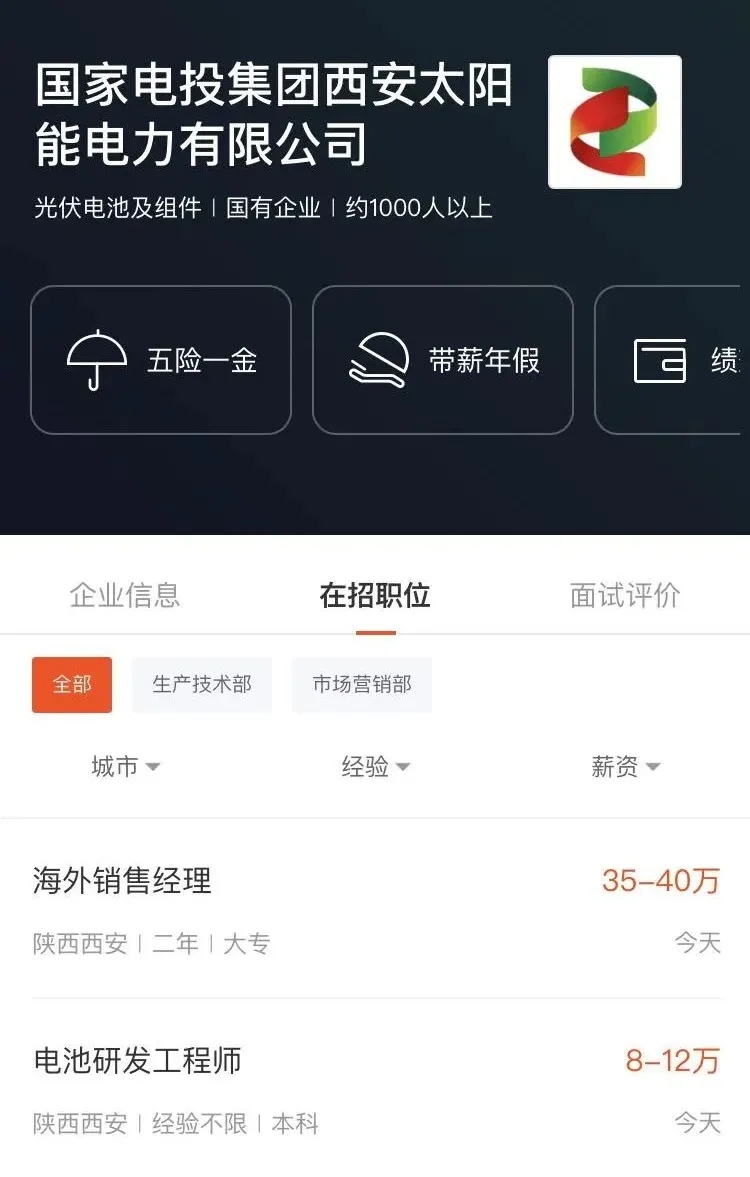Filter jobs by 生产技术部
Viewport: 750px width, 1177px height.
click(202, 685)
